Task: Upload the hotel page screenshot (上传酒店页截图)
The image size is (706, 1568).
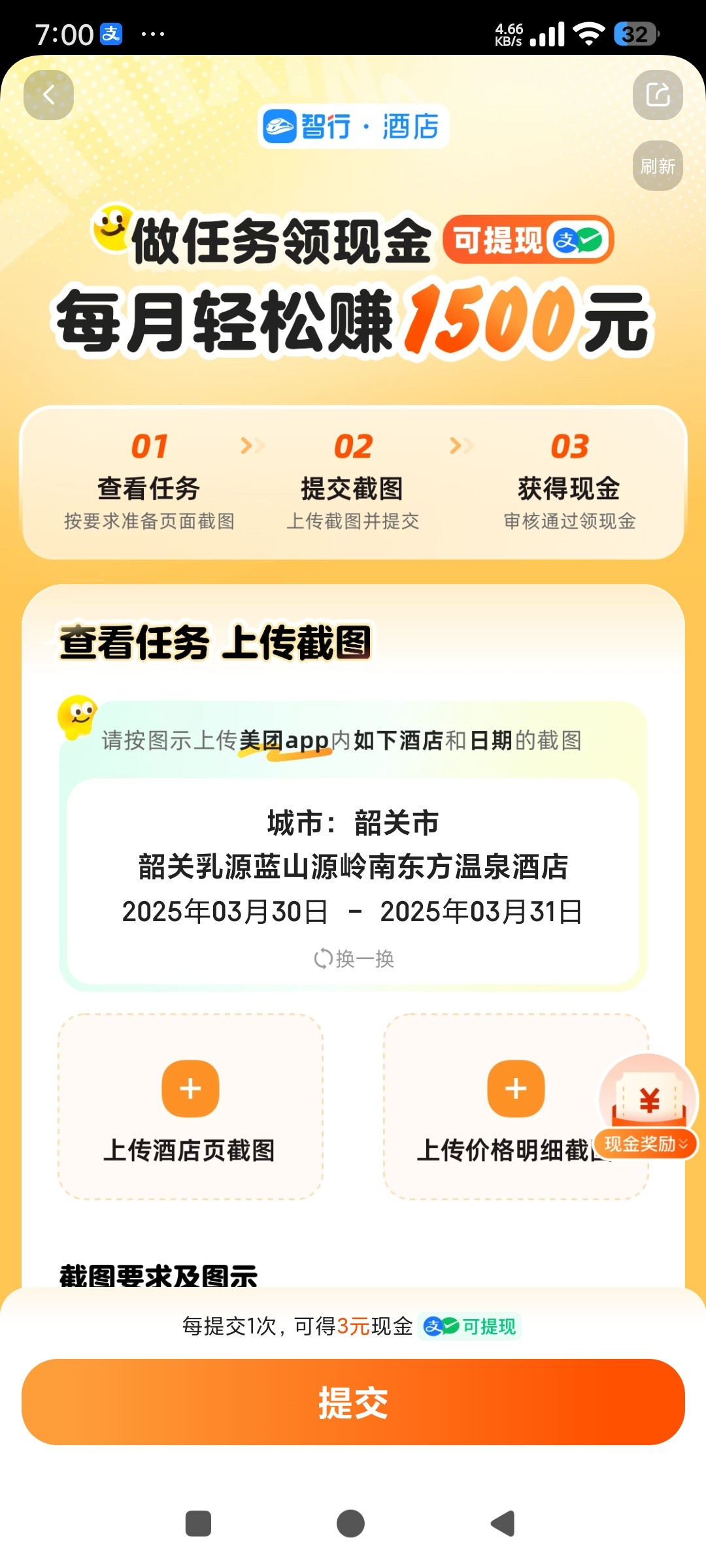Action: [190, 1107]
